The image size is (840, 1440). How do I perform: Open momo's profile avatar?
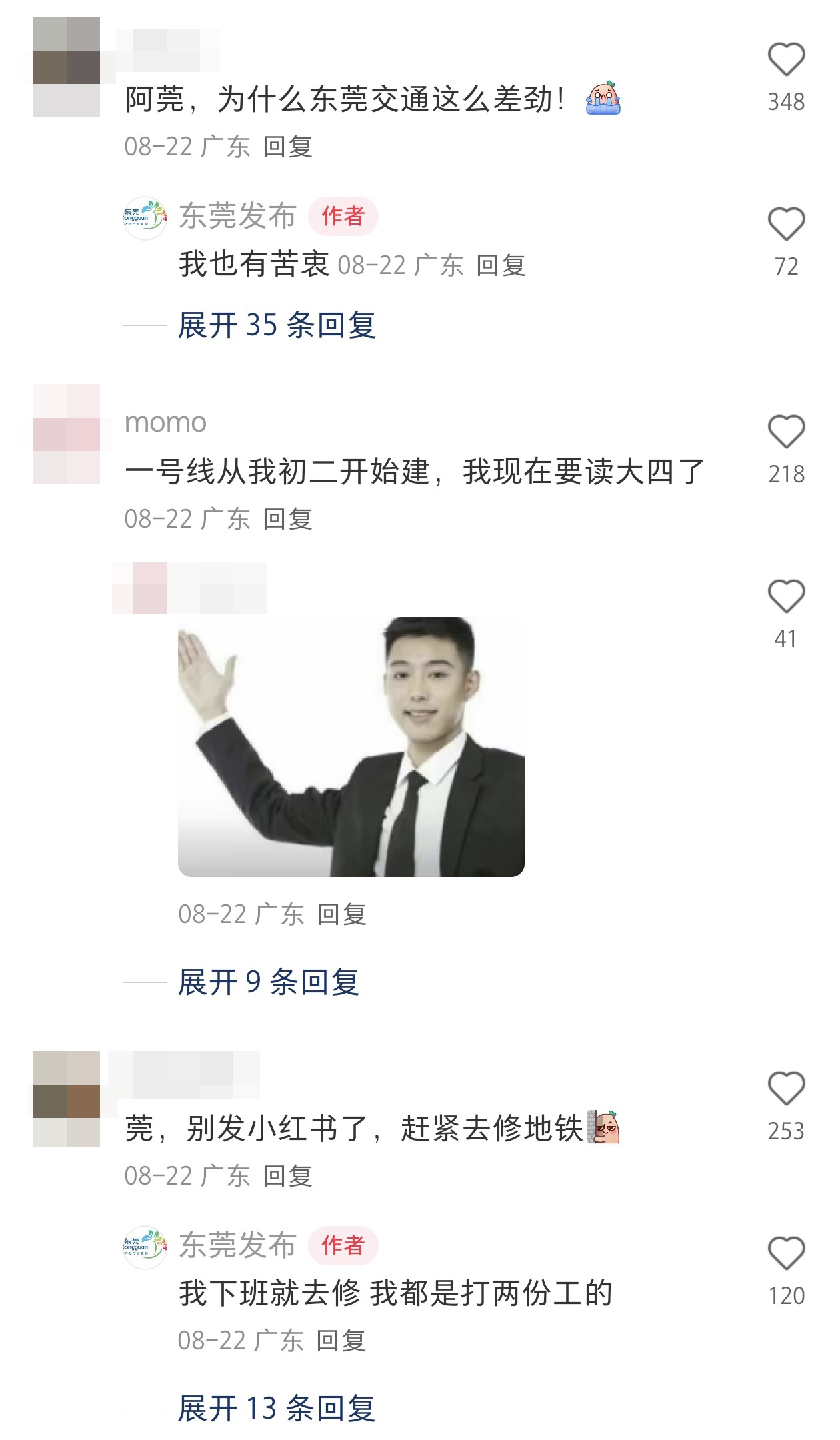pos(67,434)
